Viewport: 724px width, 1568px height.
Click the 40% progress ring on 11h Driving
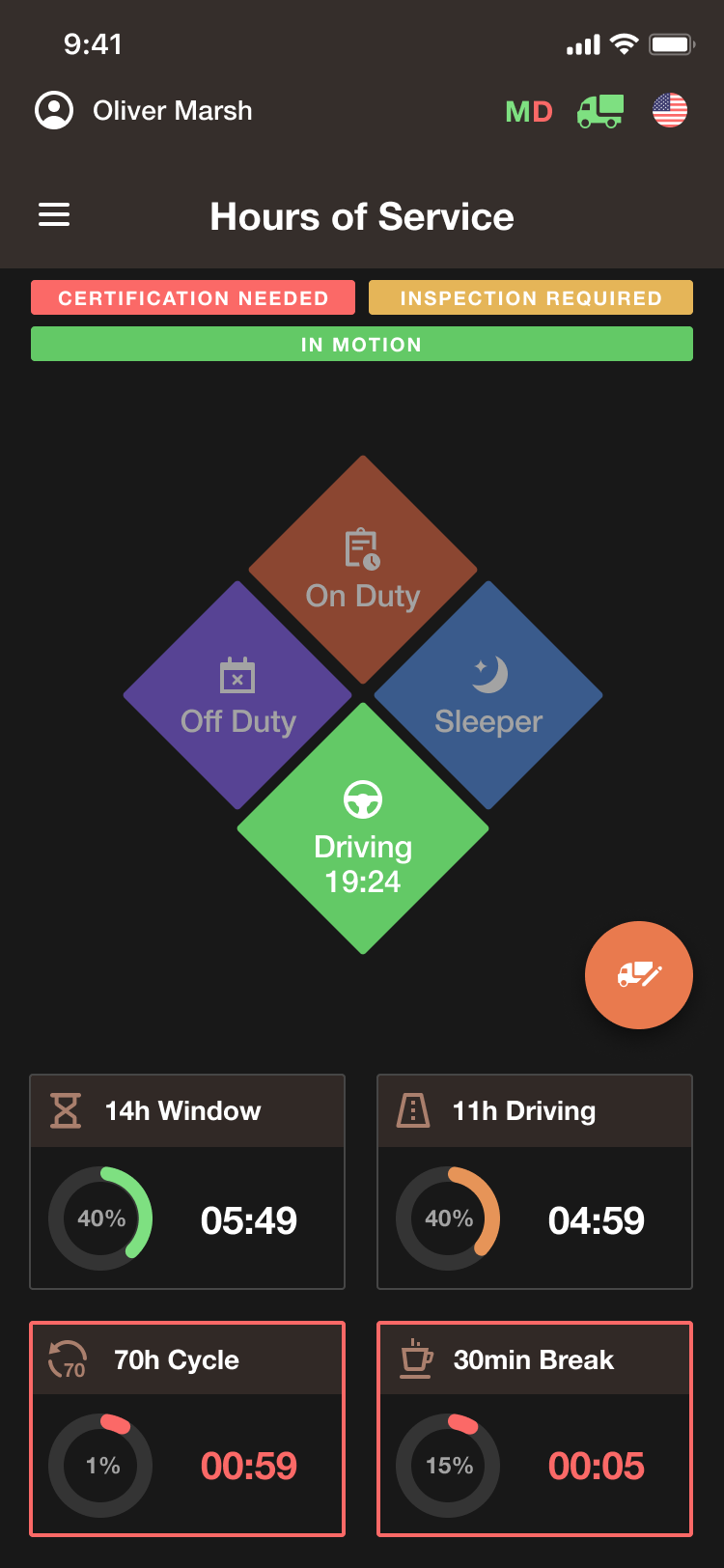448,1218
